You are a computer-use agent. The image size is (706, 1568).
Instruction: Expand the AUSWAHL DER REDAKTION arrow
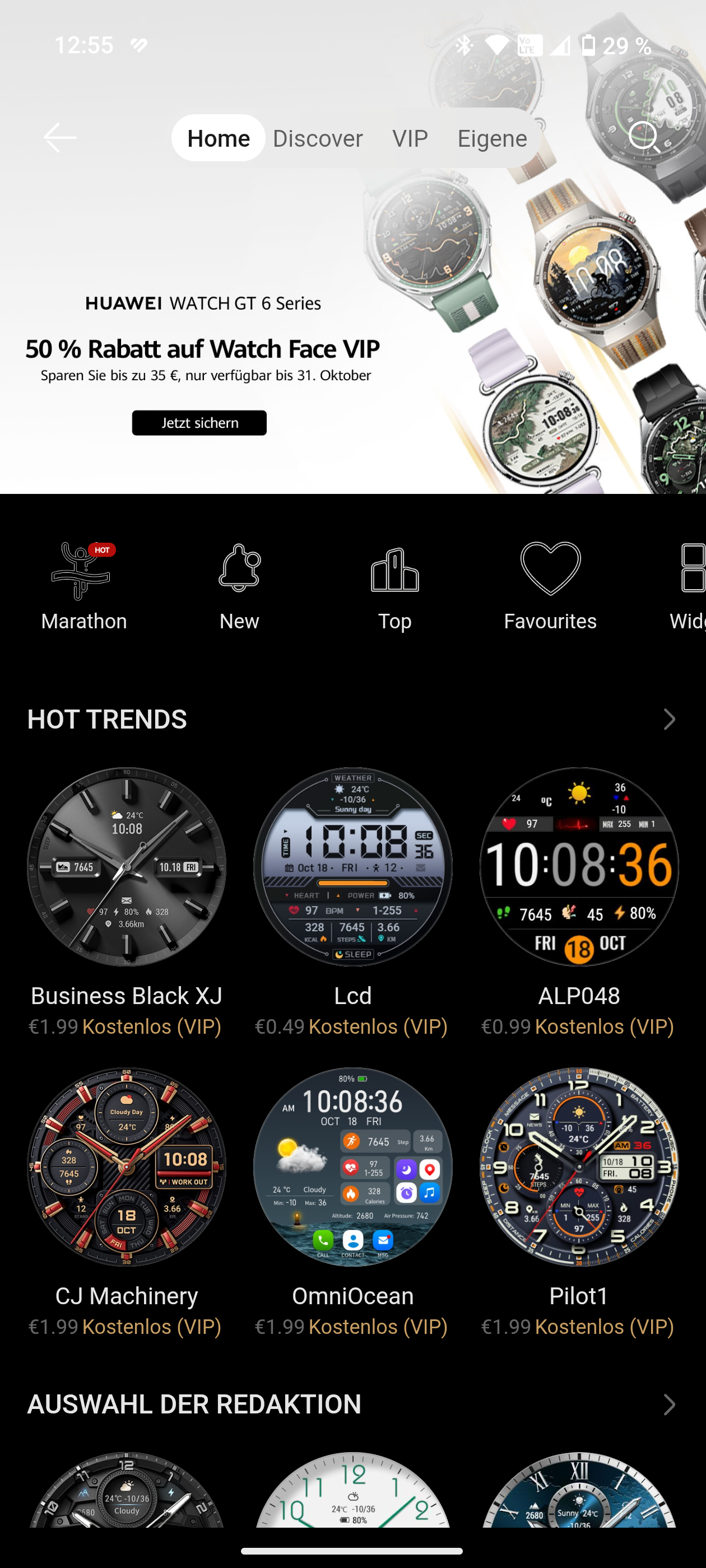point(669,1405)
